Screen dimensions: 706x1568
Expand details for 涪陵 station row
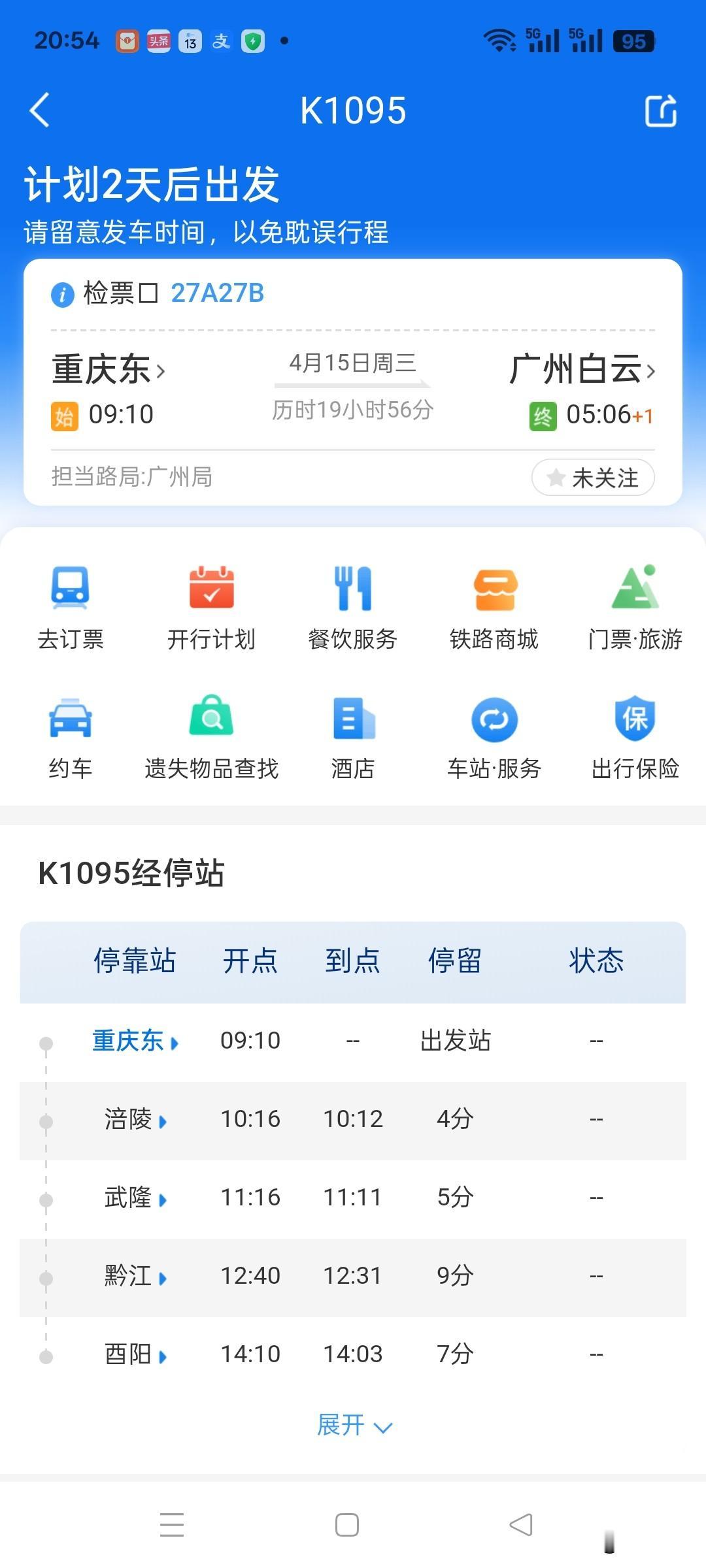(x=135, y=1119)
